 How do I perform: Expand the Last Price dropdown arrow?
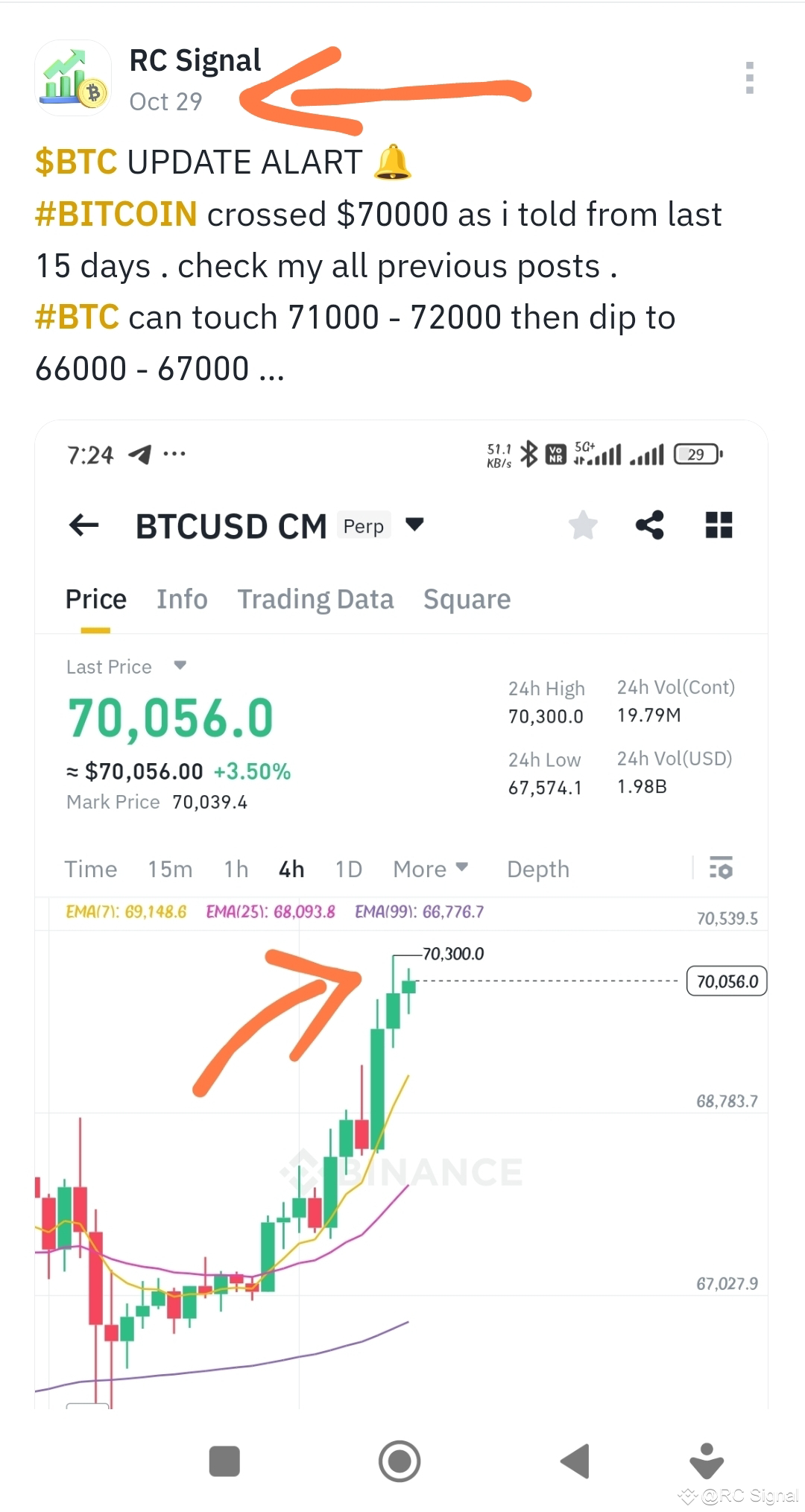(x=180, y=667)
